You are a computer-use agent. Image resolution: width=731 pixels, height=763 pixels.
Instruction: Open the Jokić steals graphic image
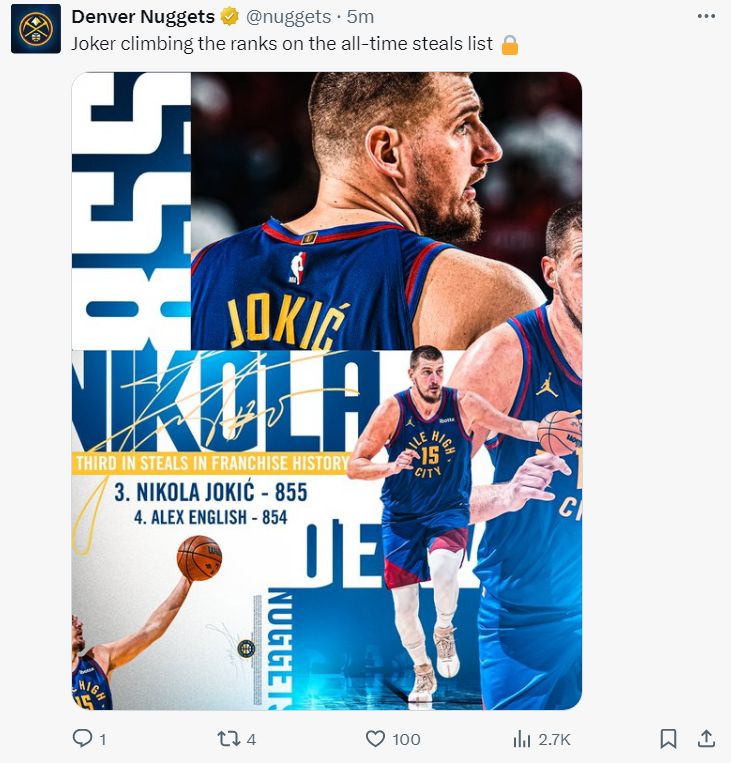326,390
